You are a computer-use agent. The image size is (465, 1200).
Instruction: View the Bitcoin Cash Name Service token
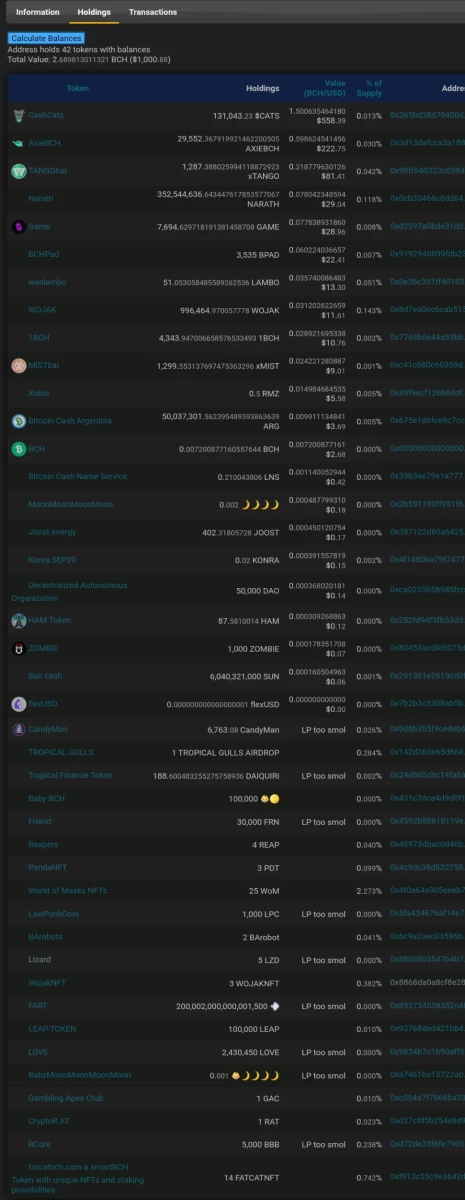click(78, 476)
